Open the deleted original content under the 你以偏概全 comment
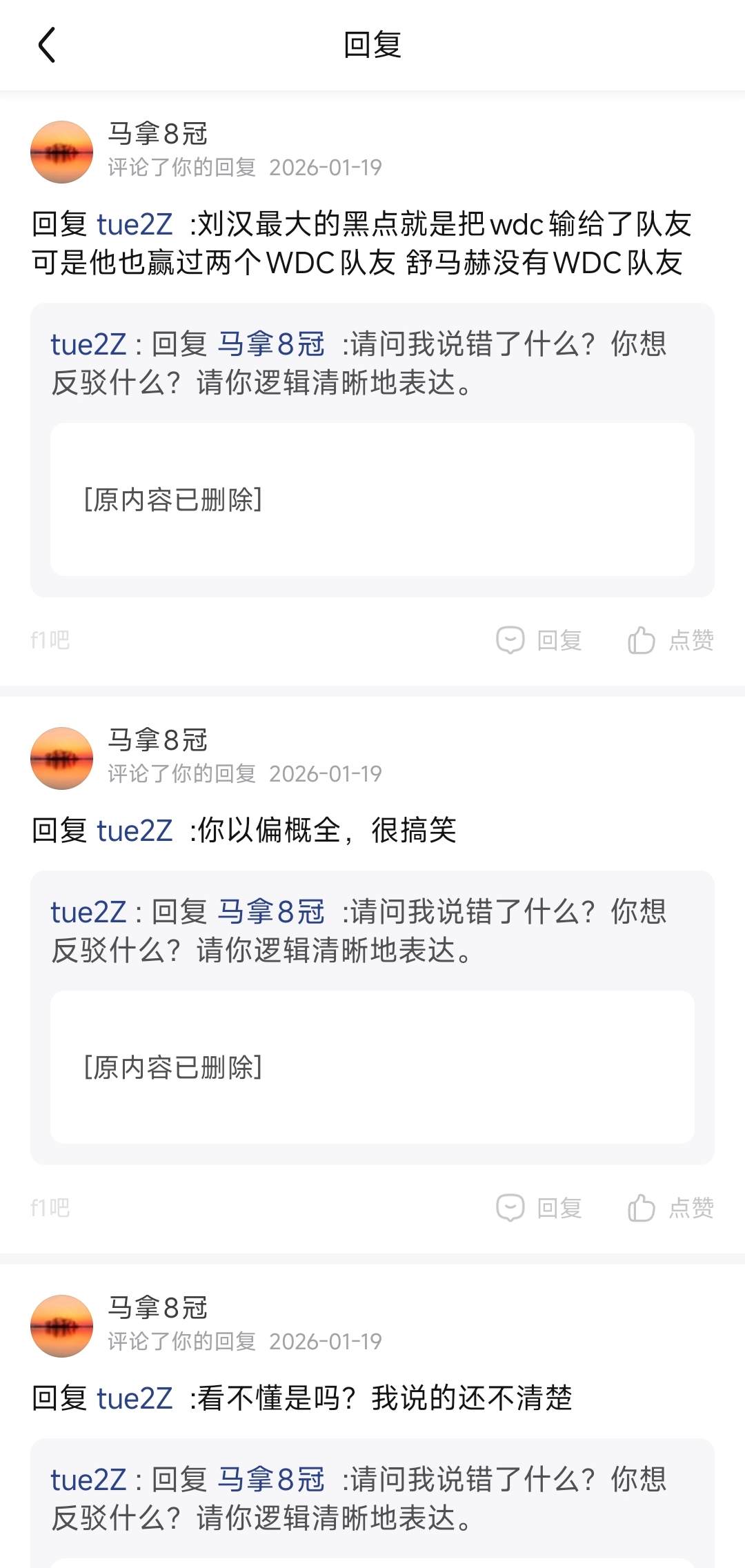This screenshot has width=745, height=1568. point(372,1067)
